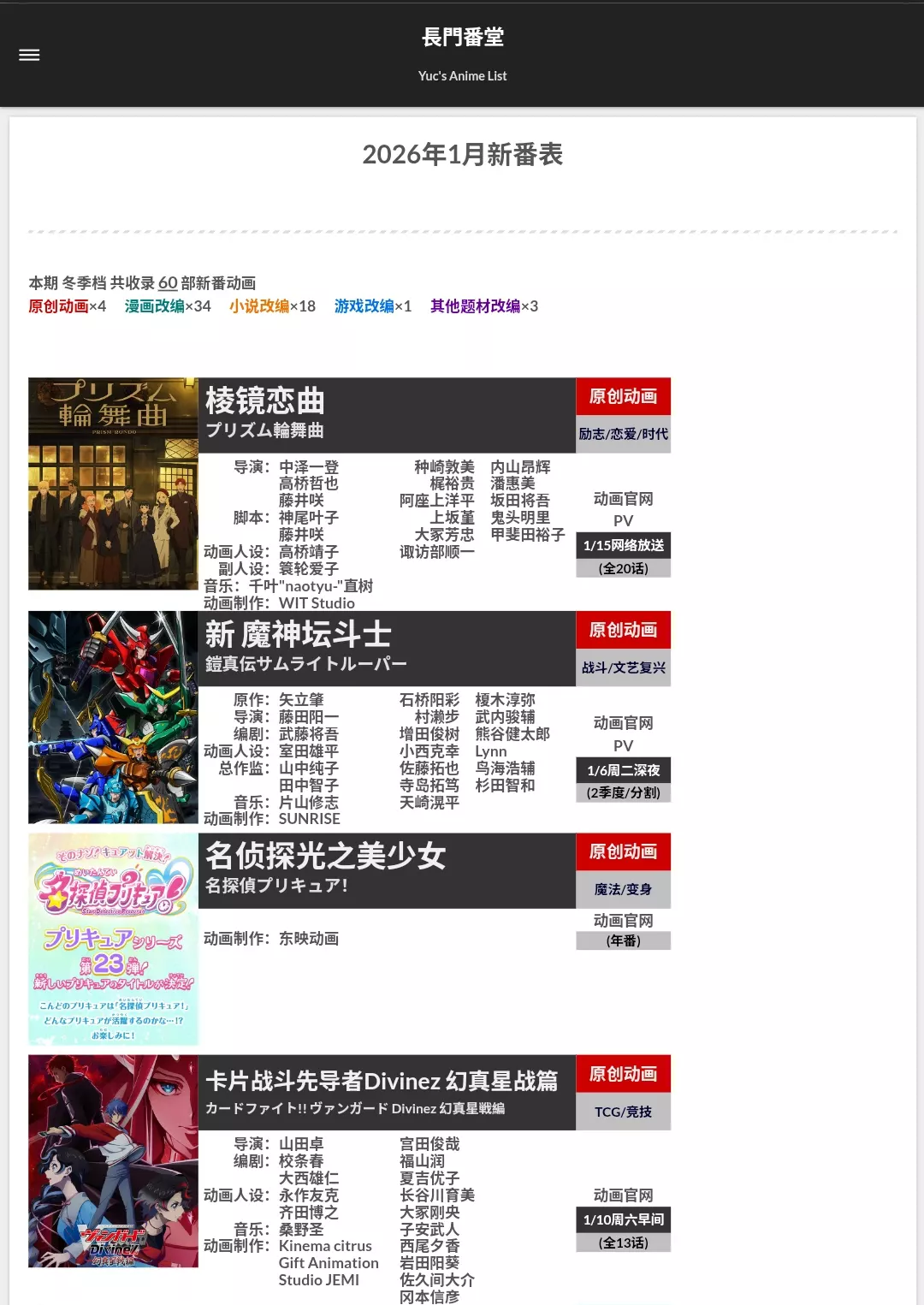This screenshot has width=924, height=1305.
Task: Open 动画官网 for 新 魔神坛斗士
Action: [x=623, y=723]
